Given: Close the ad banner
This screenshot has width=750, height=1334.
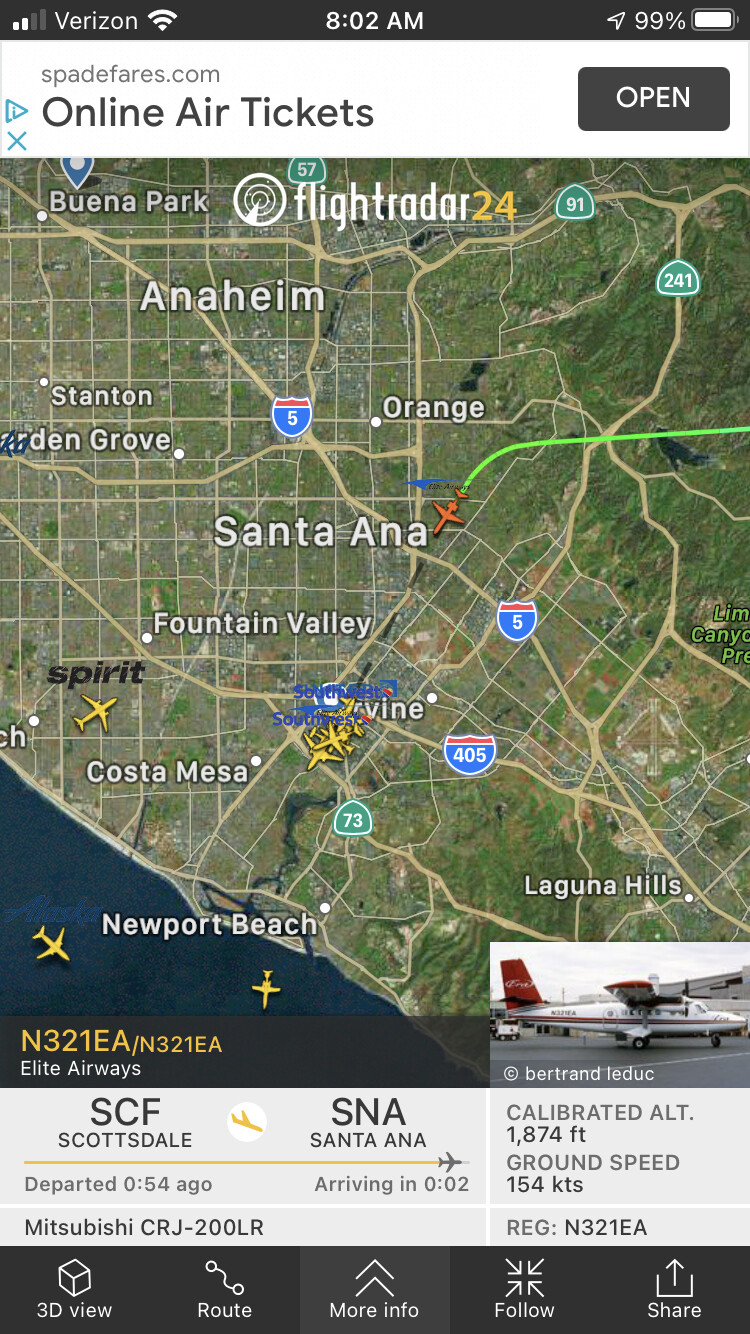Looking at the screenshot, I should pos(17,141).
